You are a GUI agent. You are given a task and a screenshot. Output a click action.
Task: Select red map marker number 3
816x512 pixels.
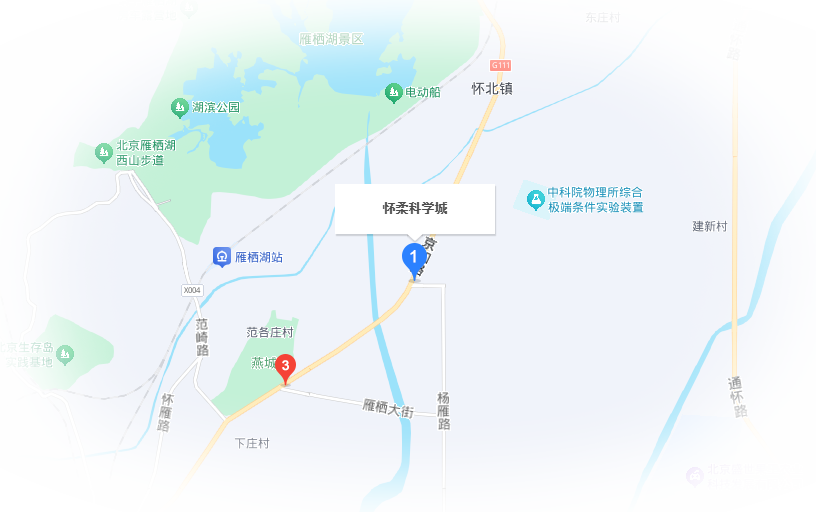point(286,367)
